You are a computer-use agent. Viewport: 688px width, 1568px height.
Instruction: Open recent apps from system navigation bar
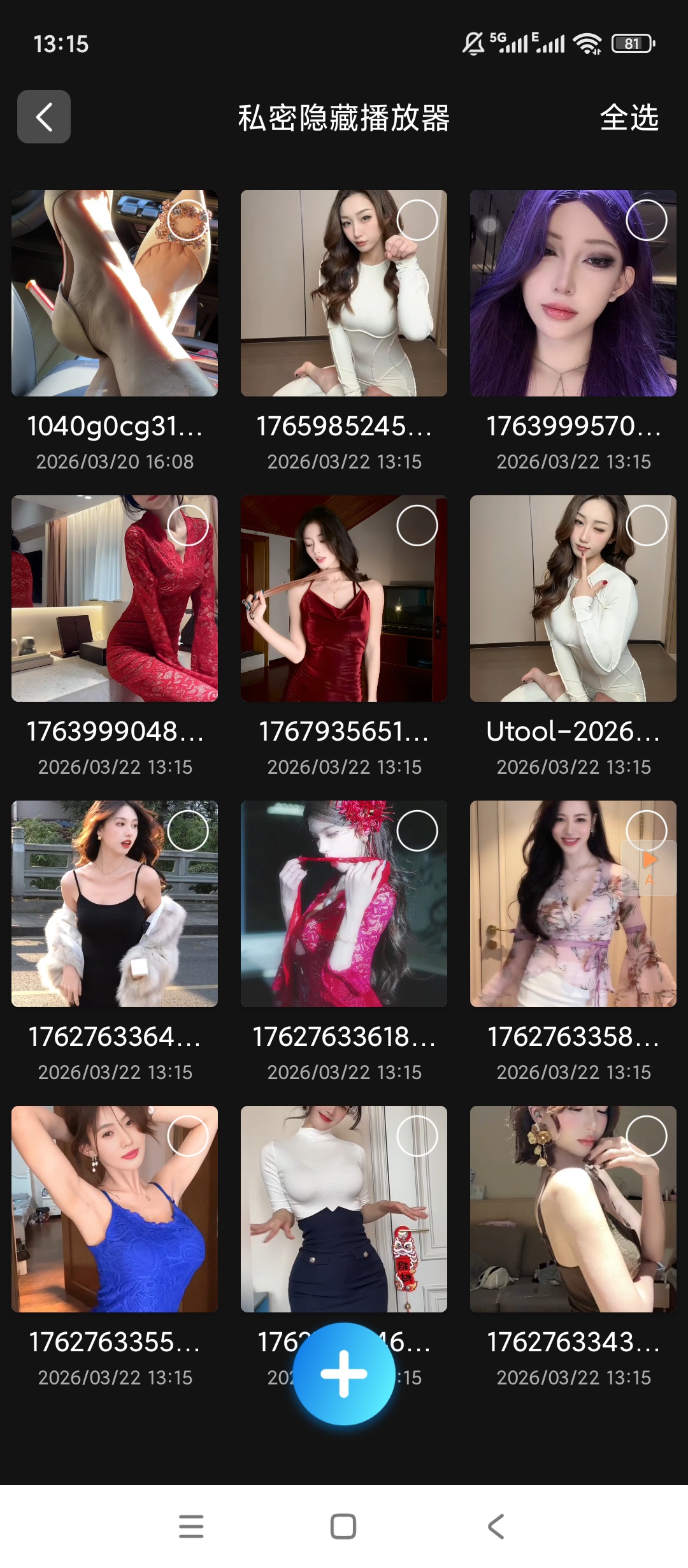[191, 1527]
